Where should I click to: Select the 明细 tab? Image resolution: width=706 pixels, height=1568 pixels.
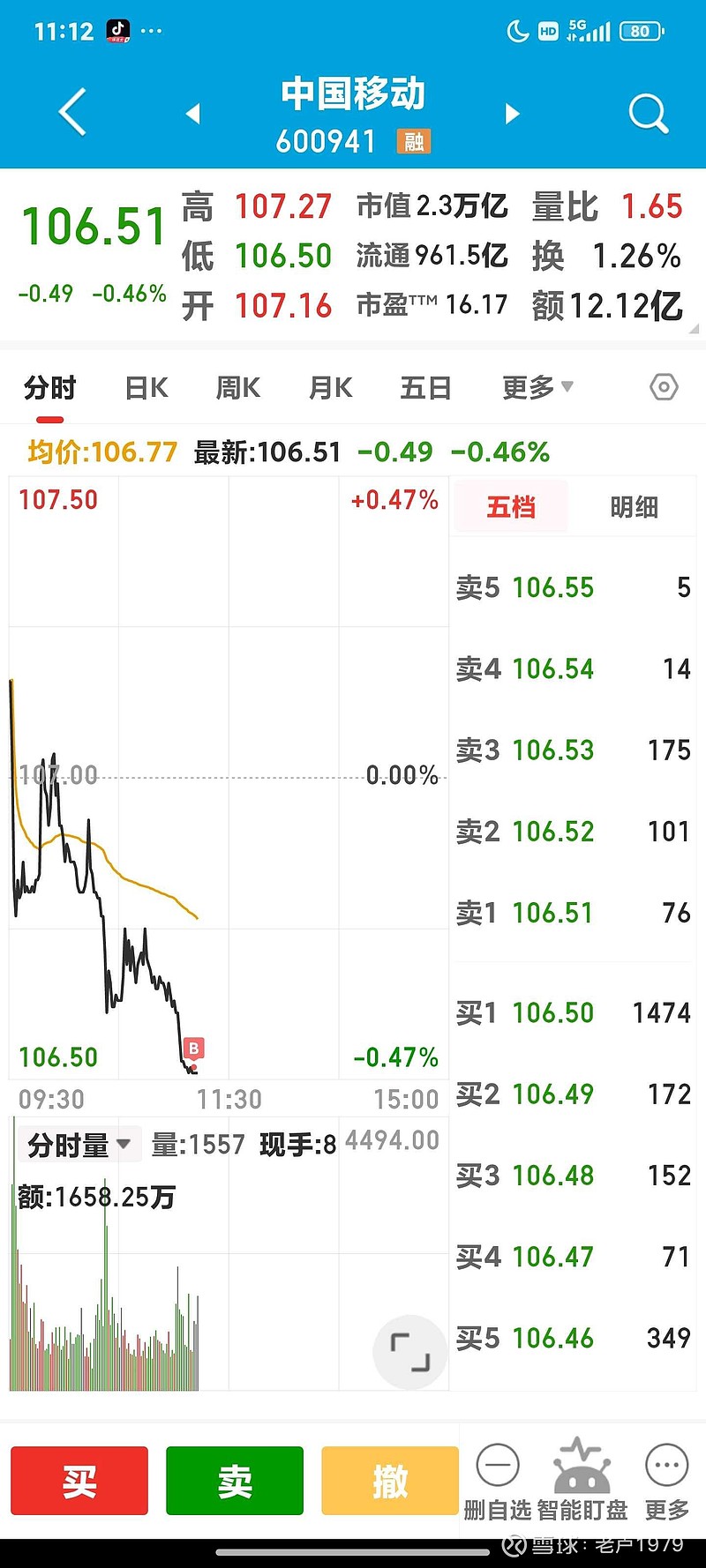(x=634, y=507)
